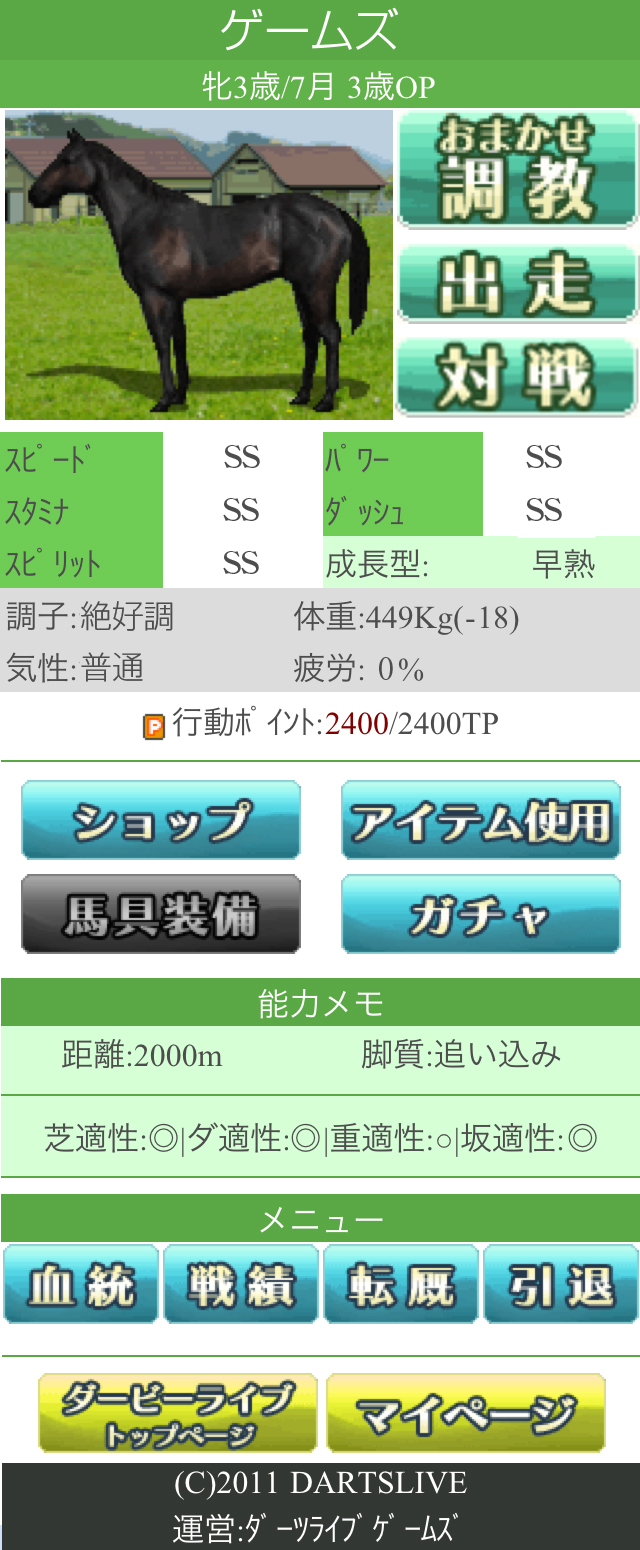Open マイページ my page

point(466,1413)
